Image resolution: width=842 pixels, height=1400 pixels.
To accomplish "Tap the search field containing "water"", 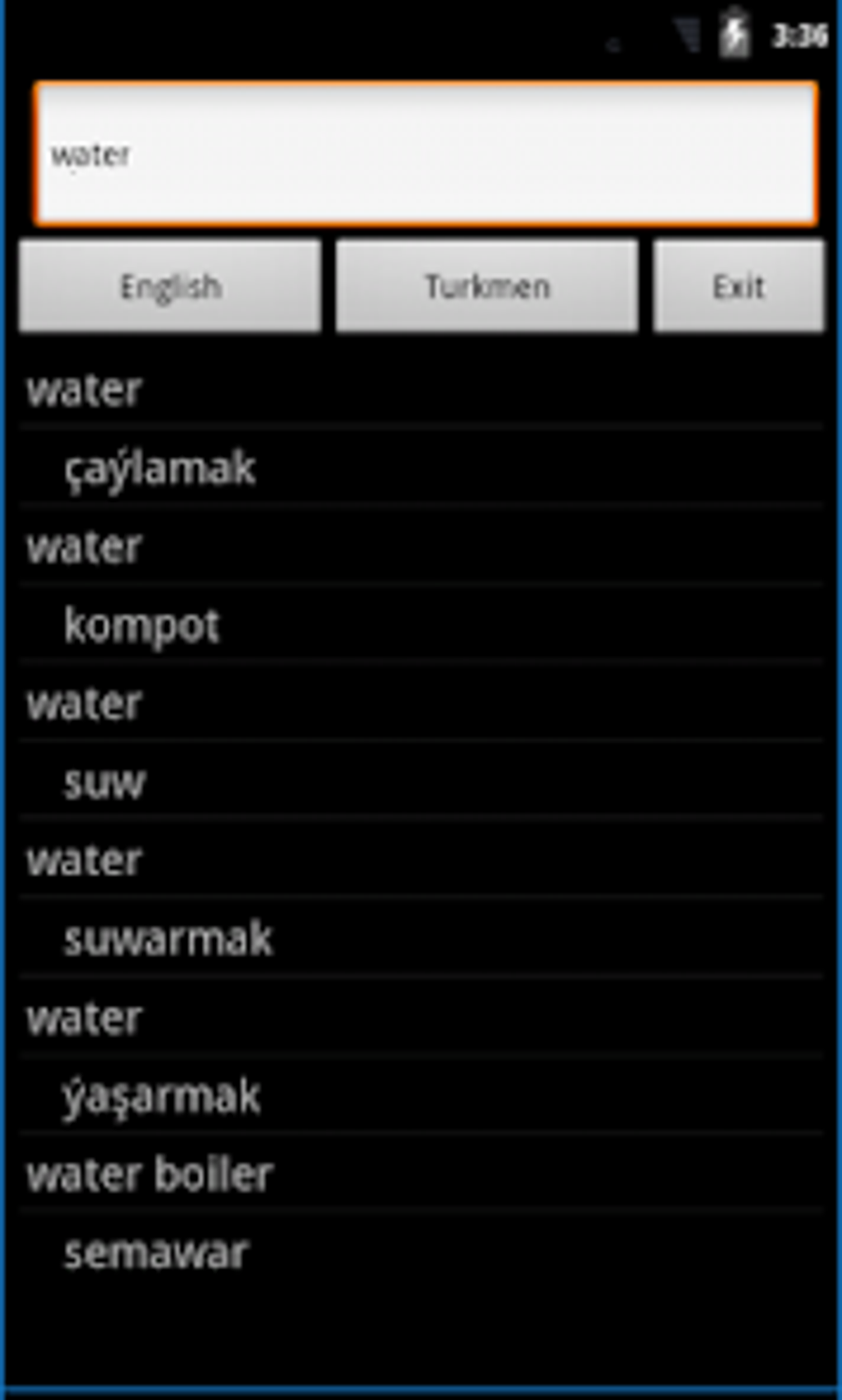I will (426, 154).
